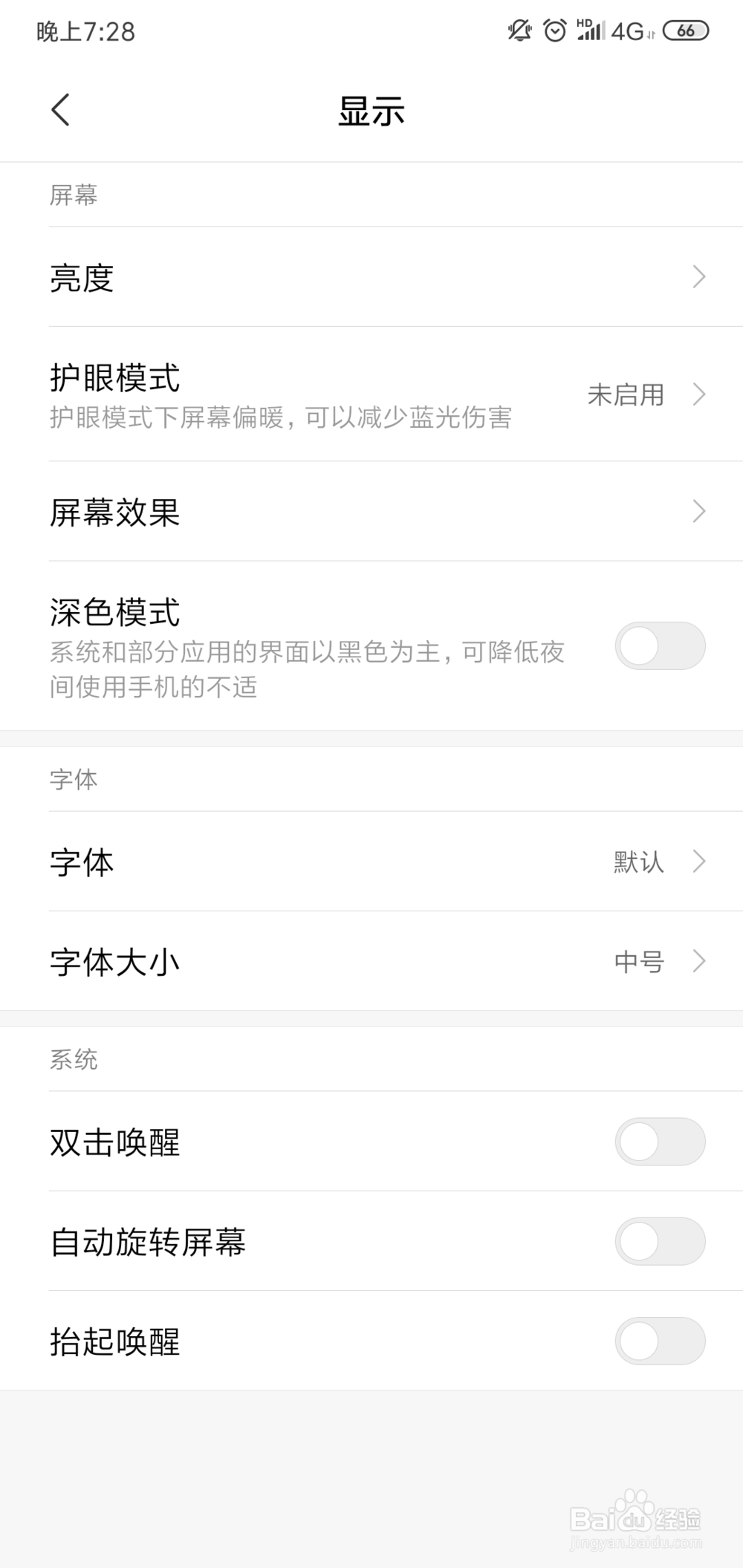Tap the battery level indicator showing 66
The image size is (743, 1568).
coord(687,30)
